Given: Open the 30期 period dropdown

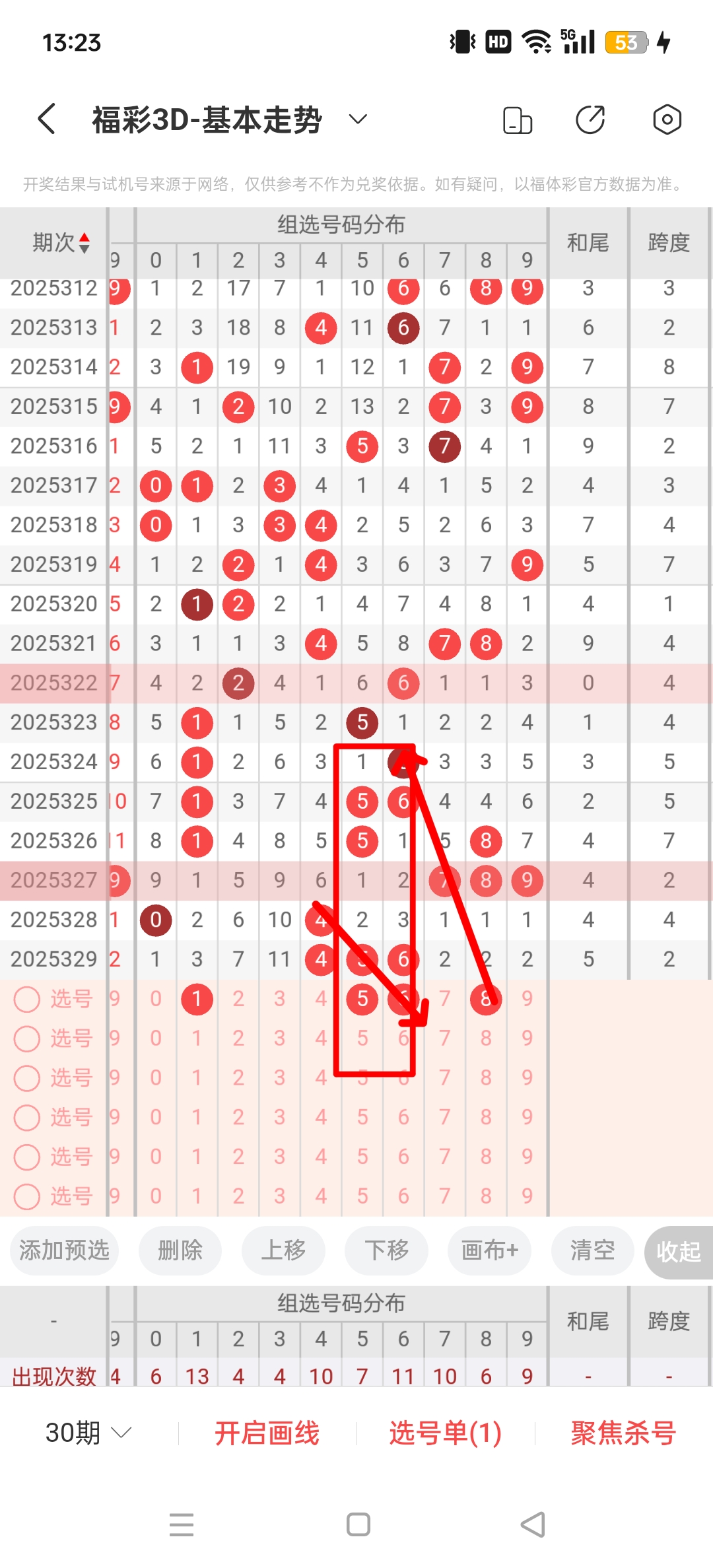Looking at the screenshot, I should (88, 1433).
